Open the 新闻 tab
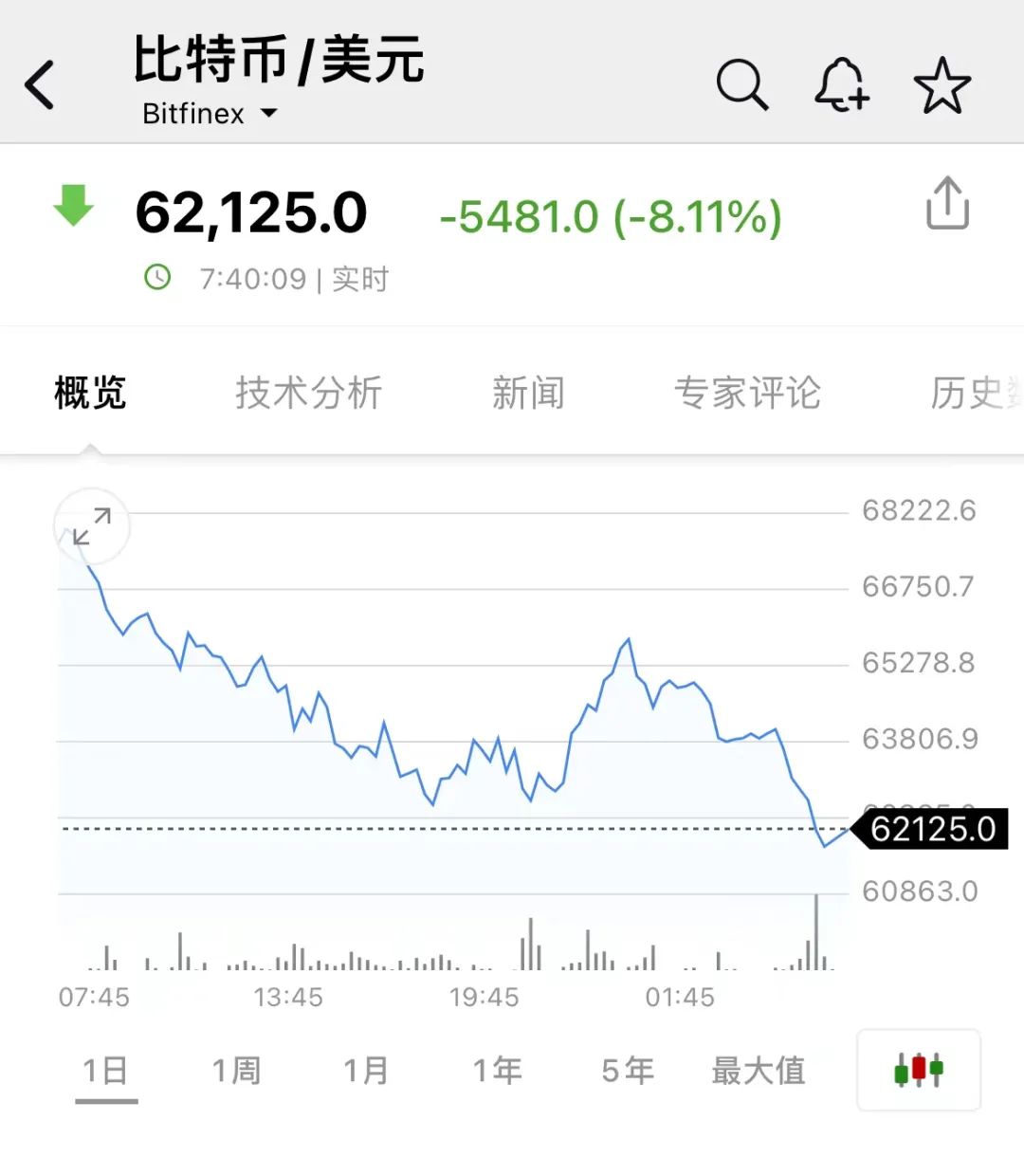The width and height of the screenshot is (1024, 1176). coord(528,393)
